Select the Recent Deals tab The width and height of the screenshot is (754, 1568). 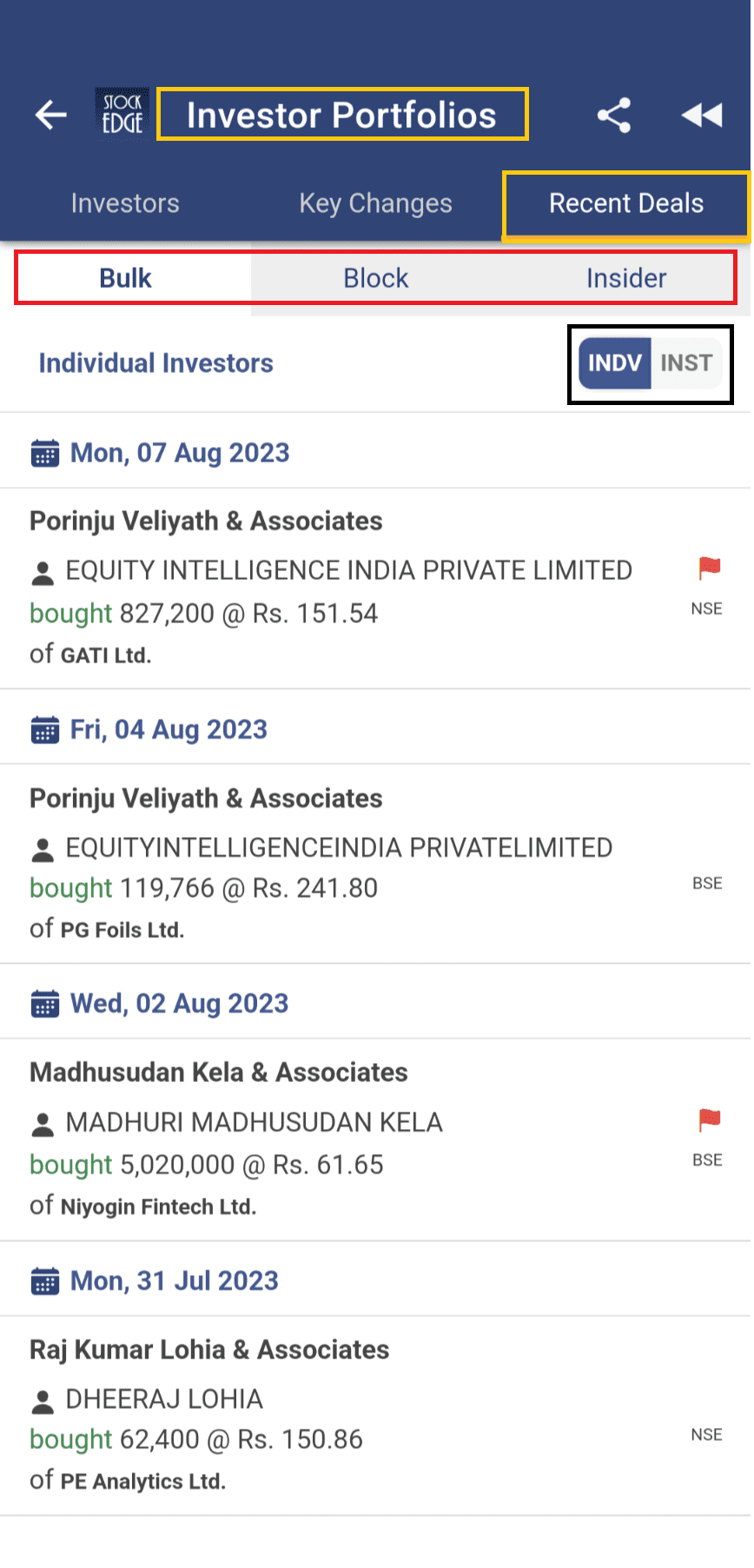tap(626, 203)
